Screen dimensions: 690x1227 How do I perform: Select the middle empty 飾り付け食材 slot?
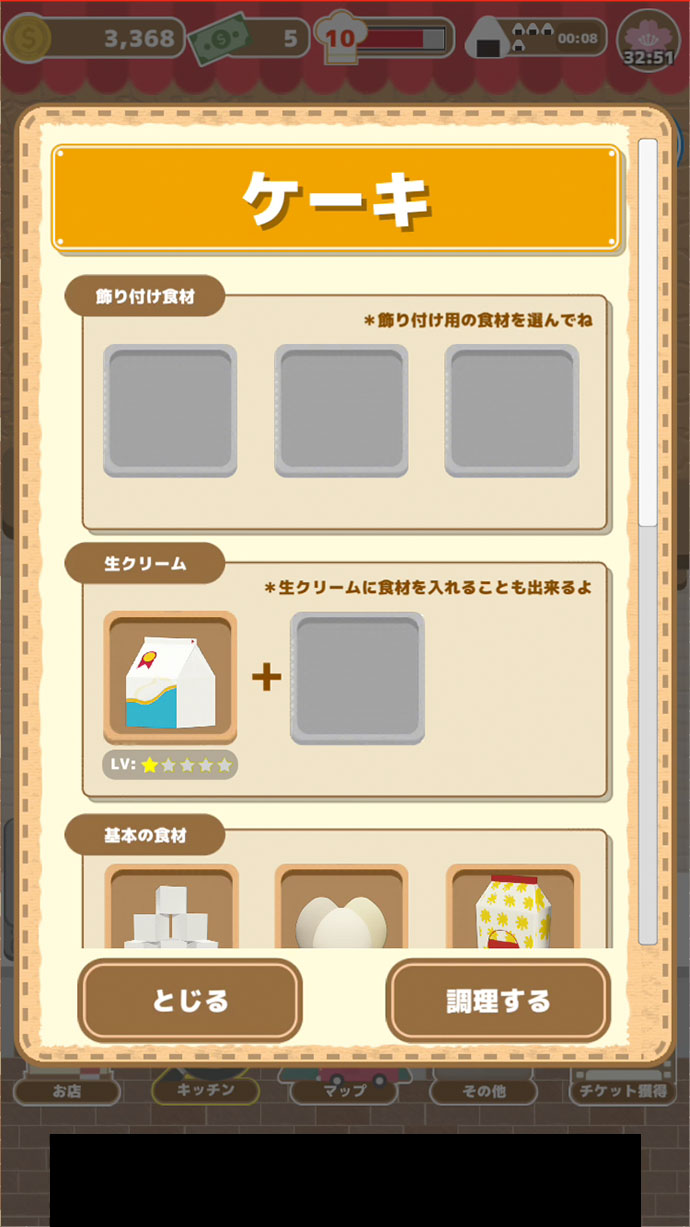click(x=341, y=410)
